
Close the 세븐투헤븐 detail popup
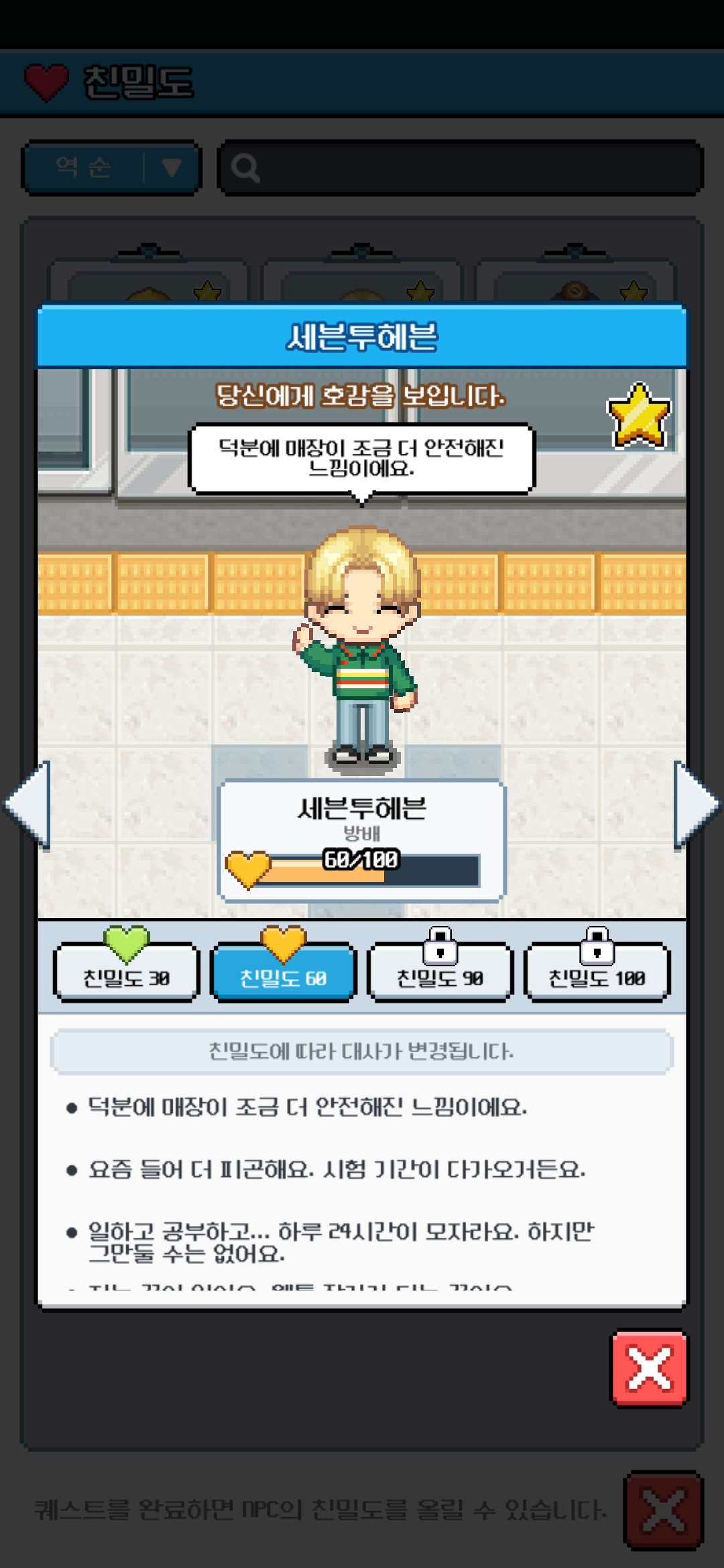coord(649,1368)
